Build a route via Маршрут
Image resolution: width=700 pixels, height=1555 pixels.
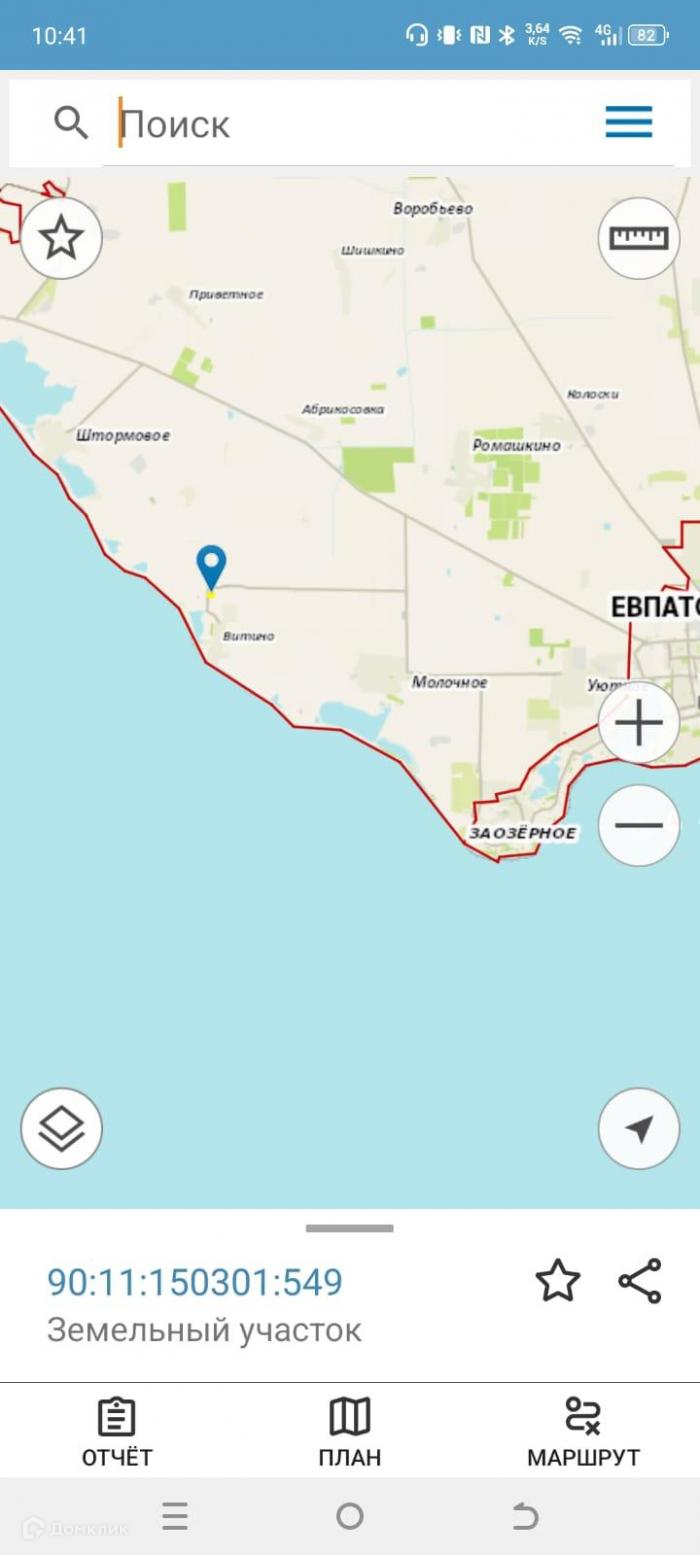pyautogui.click(x=583, y=1432)
